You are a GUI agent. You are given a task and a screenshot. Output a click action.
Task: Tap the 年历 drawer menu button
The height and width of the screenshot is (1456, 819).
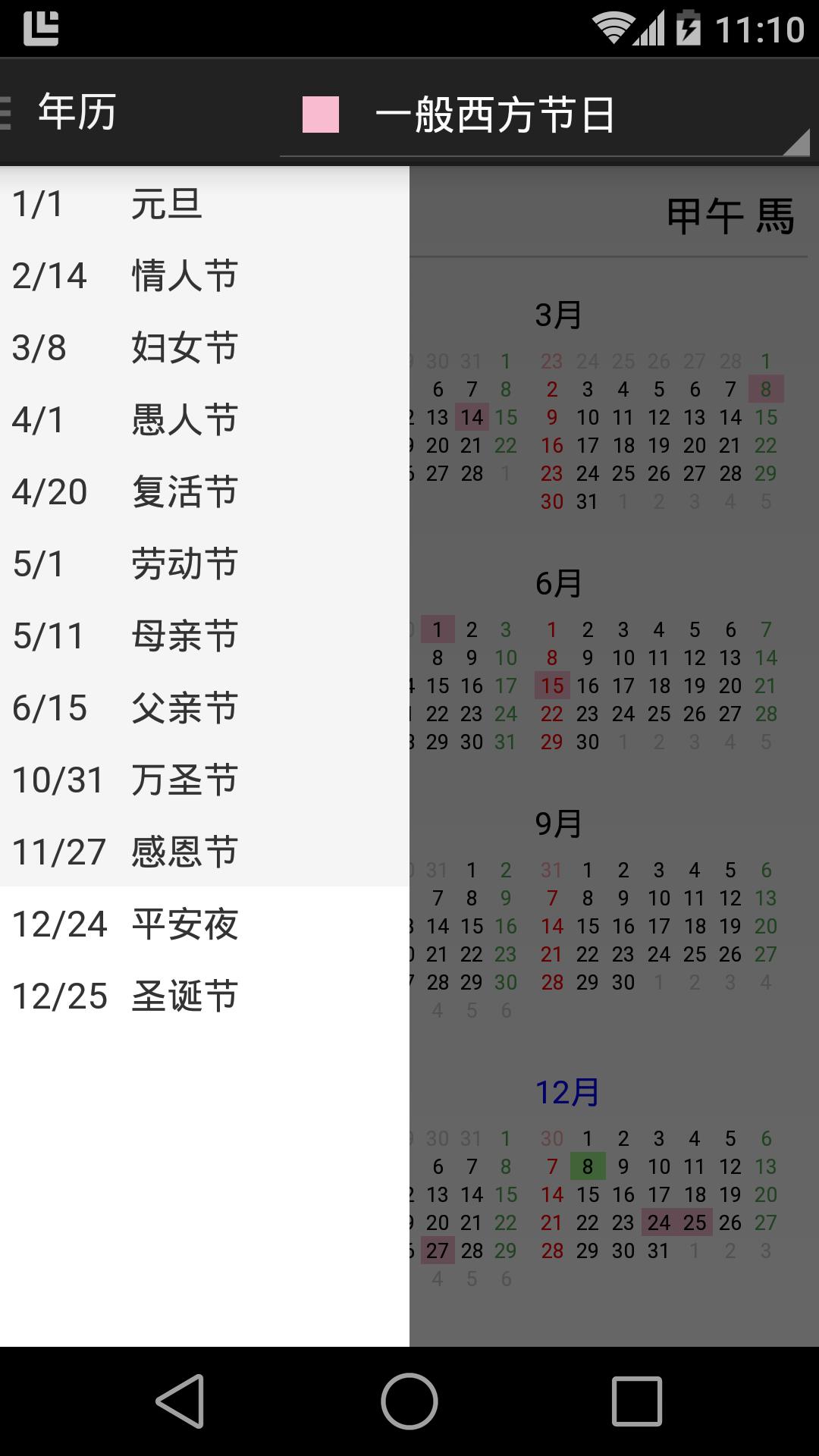(61, 112)
